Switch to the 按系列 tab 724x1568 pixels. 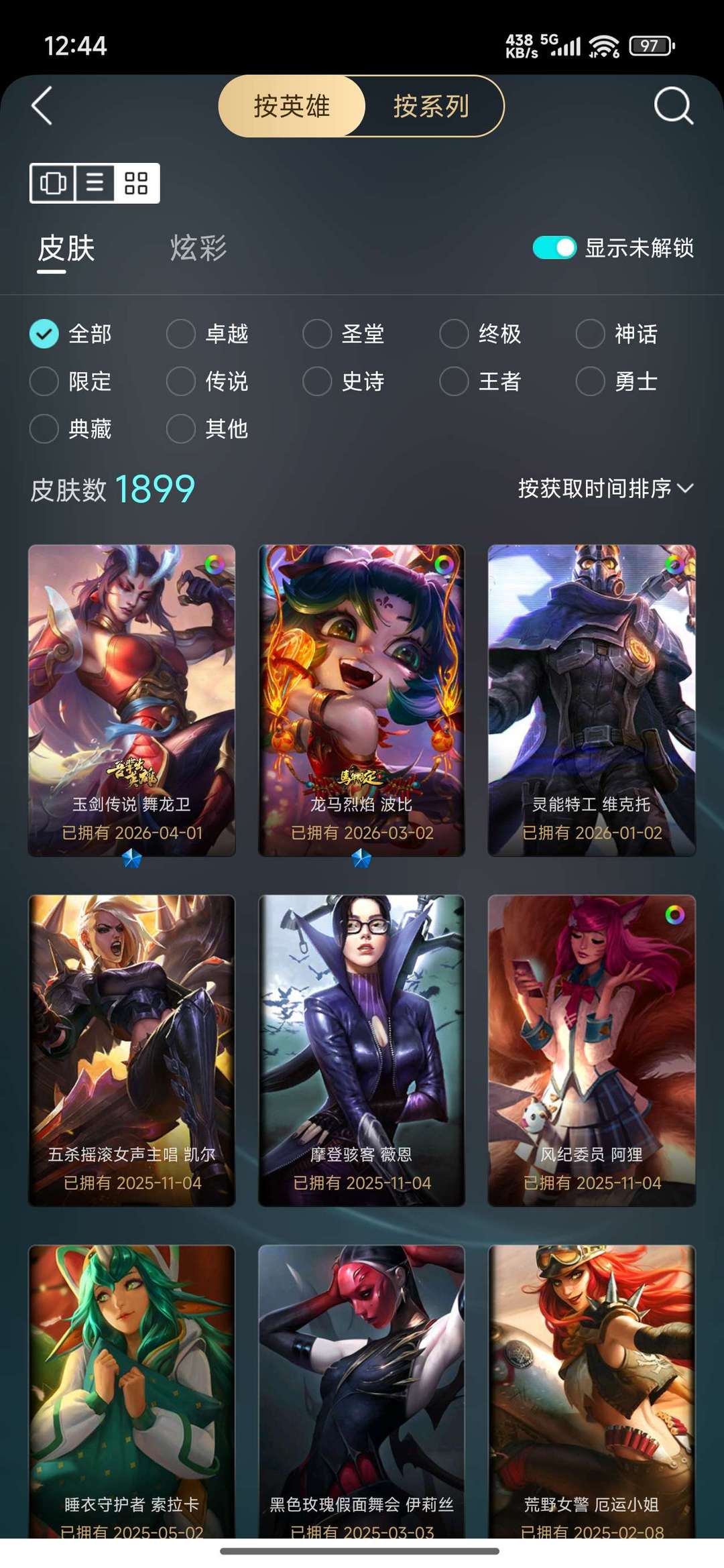click(x=432, y=106)
